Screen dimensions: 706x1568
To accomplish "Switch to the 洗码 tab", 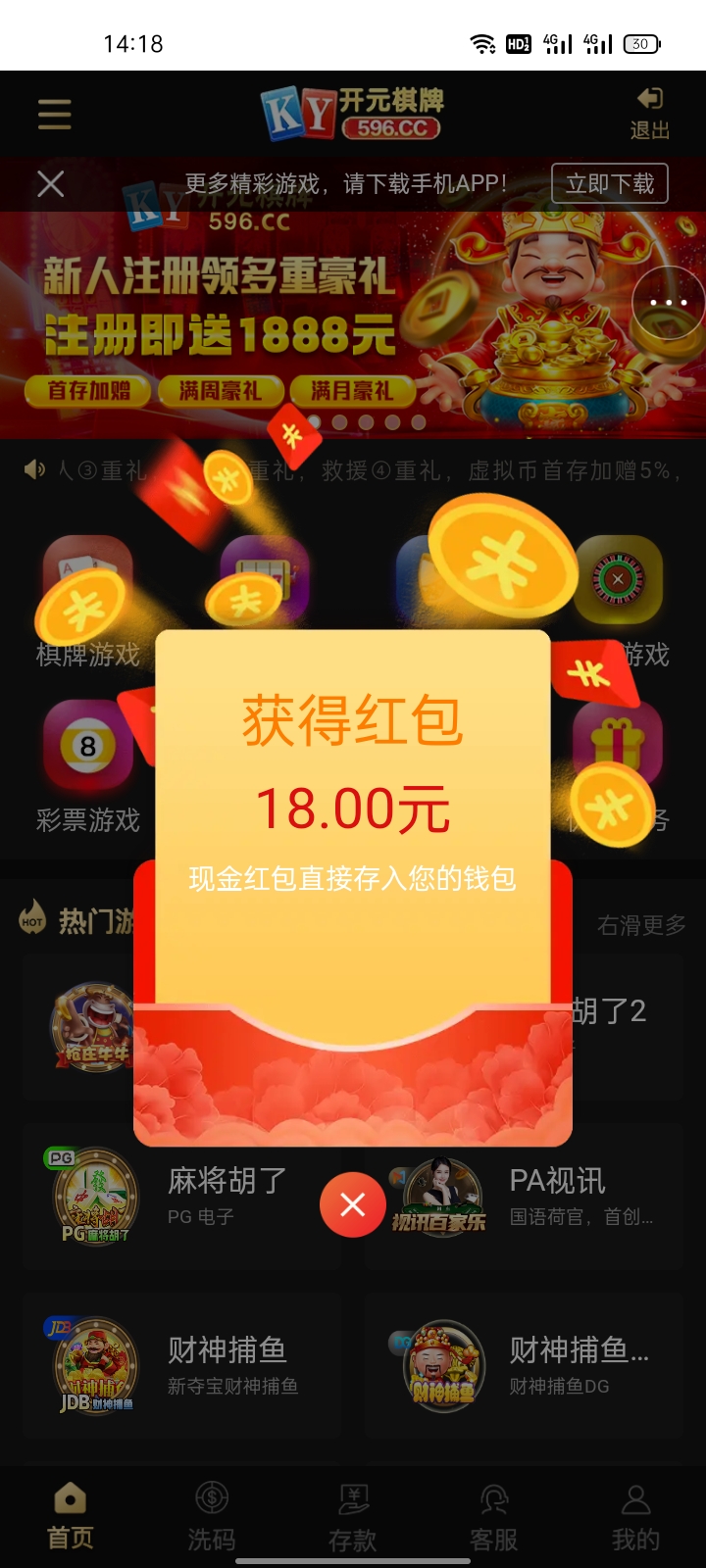I will (x=212, y=1515).
